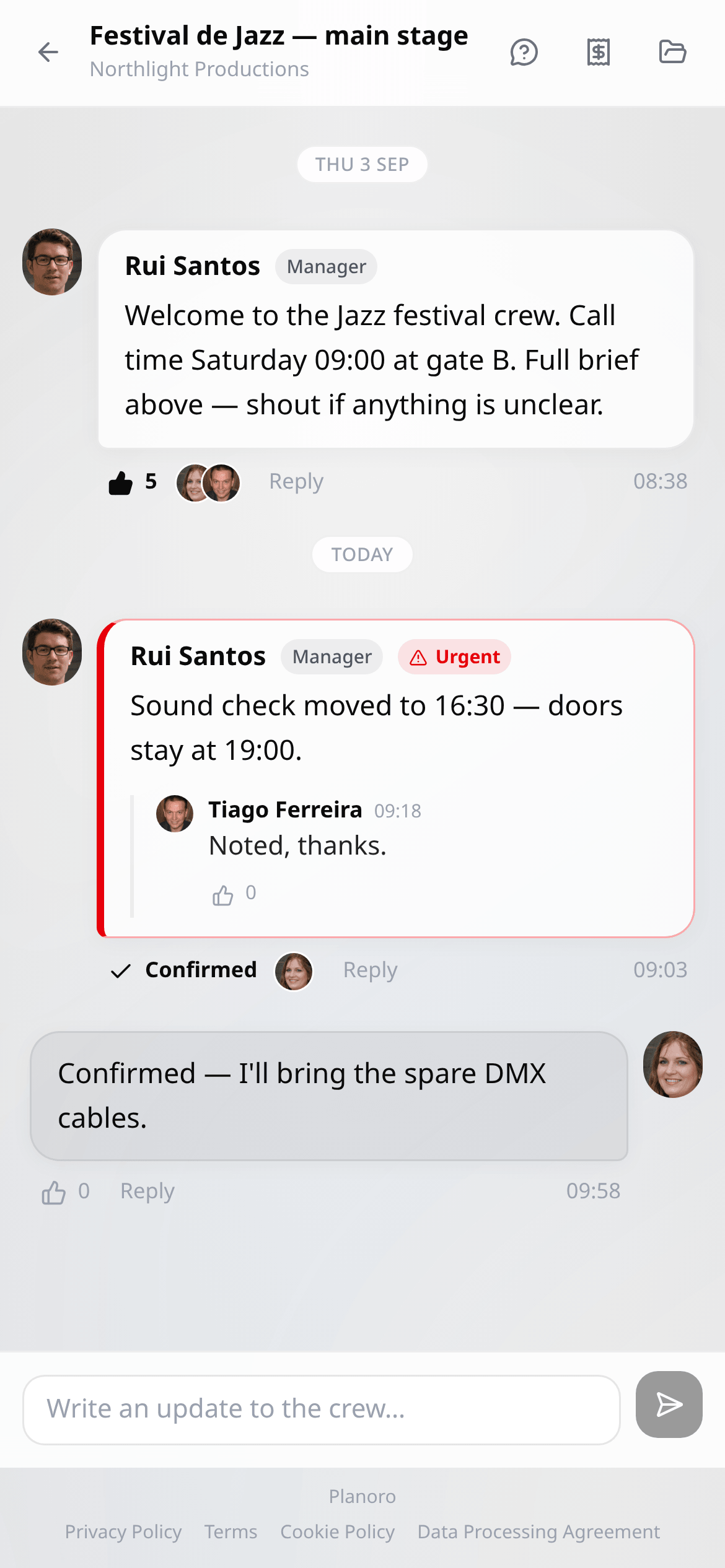725x1568 pixels.
Task: Reply to the sound check message
Action: click(x=370, y=970)
